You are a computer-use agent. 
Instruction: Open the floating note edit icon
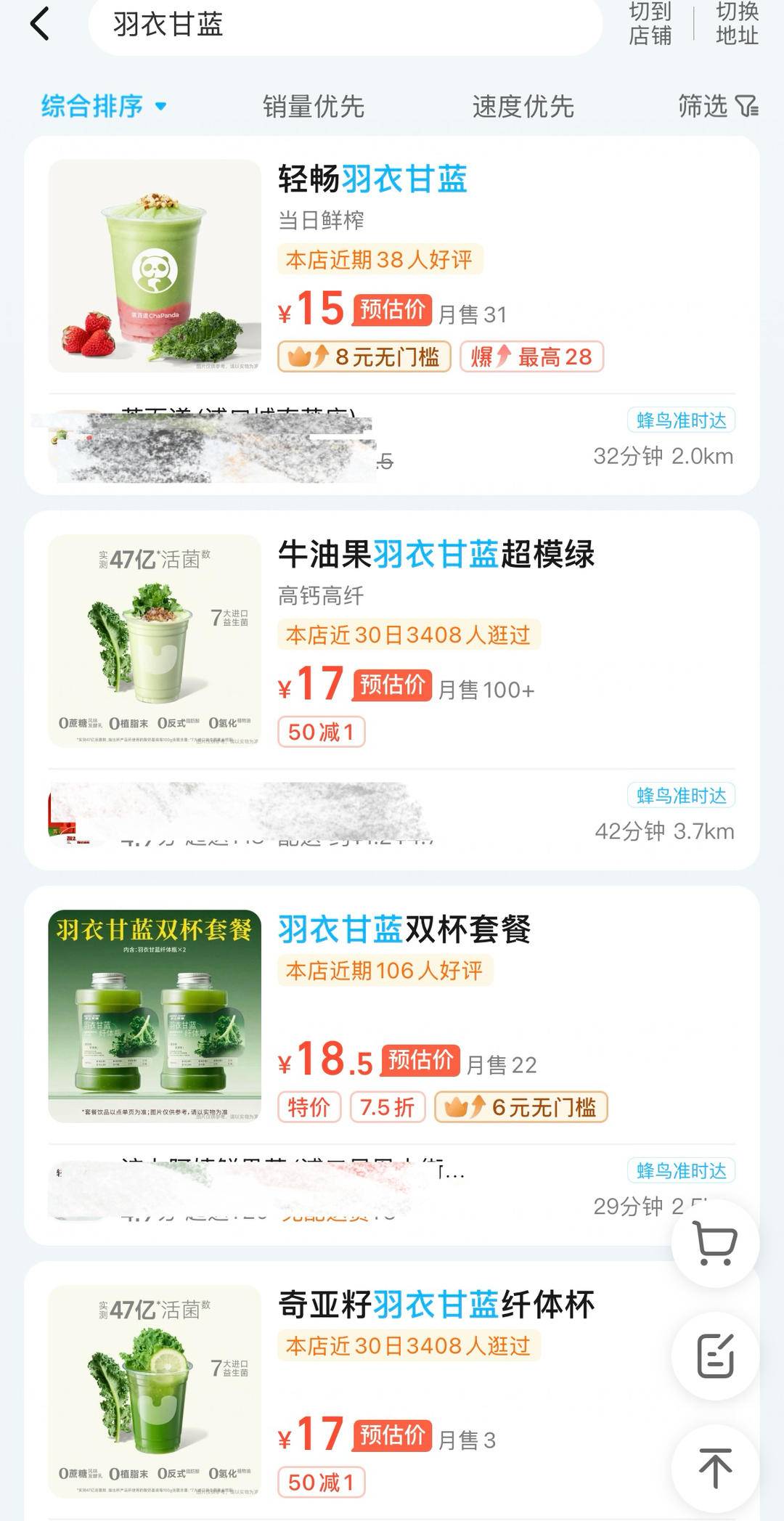click(715, 1355)
